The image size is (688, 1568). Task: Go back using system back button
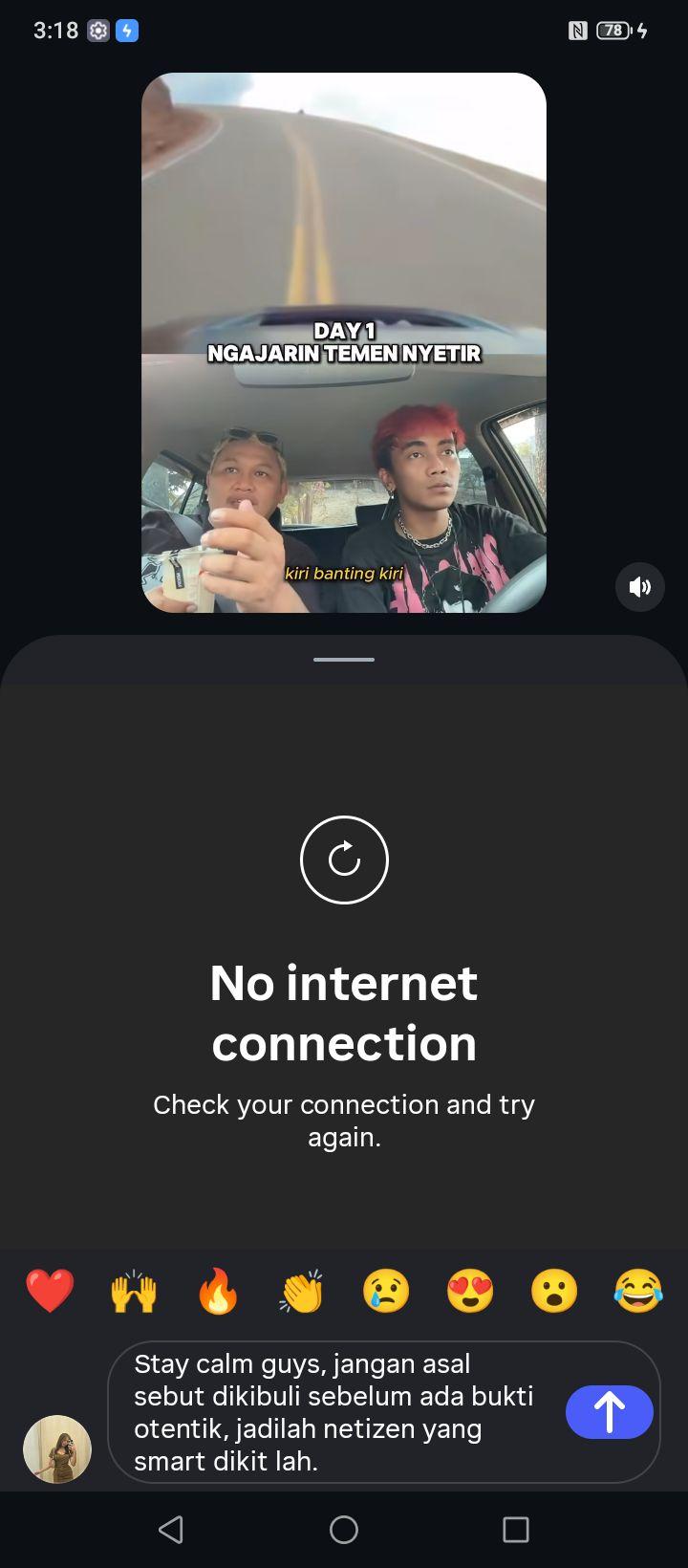(x=171, y=1530)
